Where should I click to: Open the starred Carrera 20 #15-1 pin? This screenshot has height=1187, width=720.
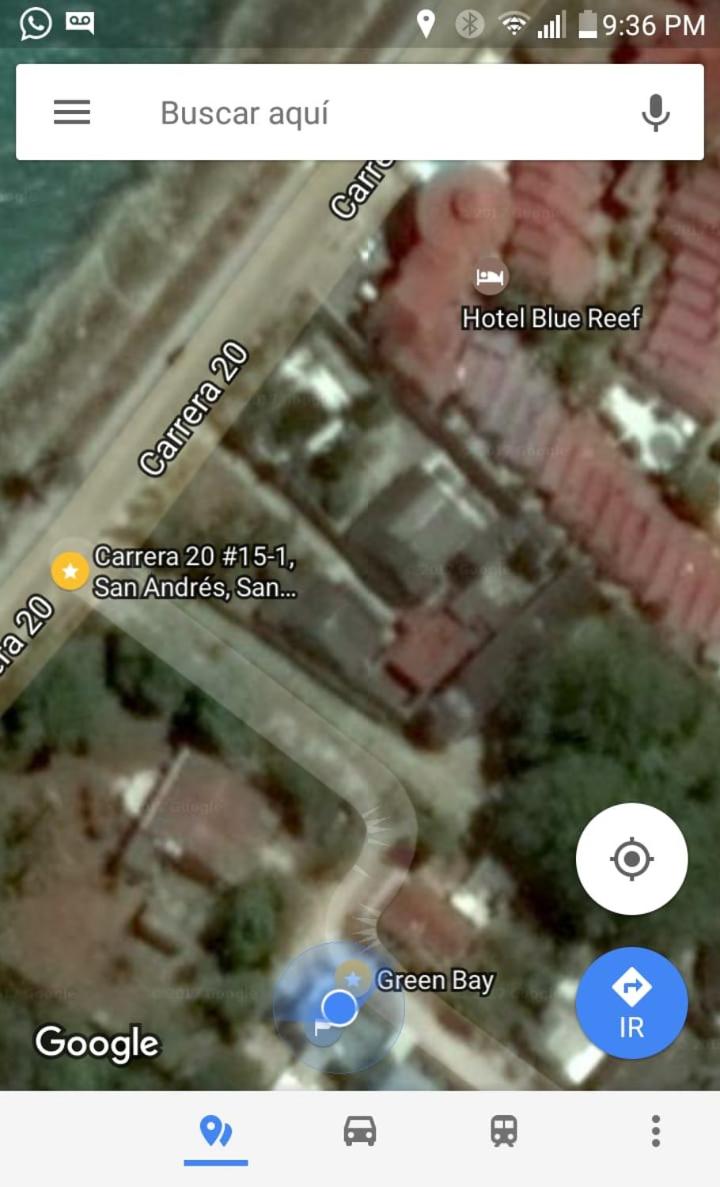(x=70, y=571)
